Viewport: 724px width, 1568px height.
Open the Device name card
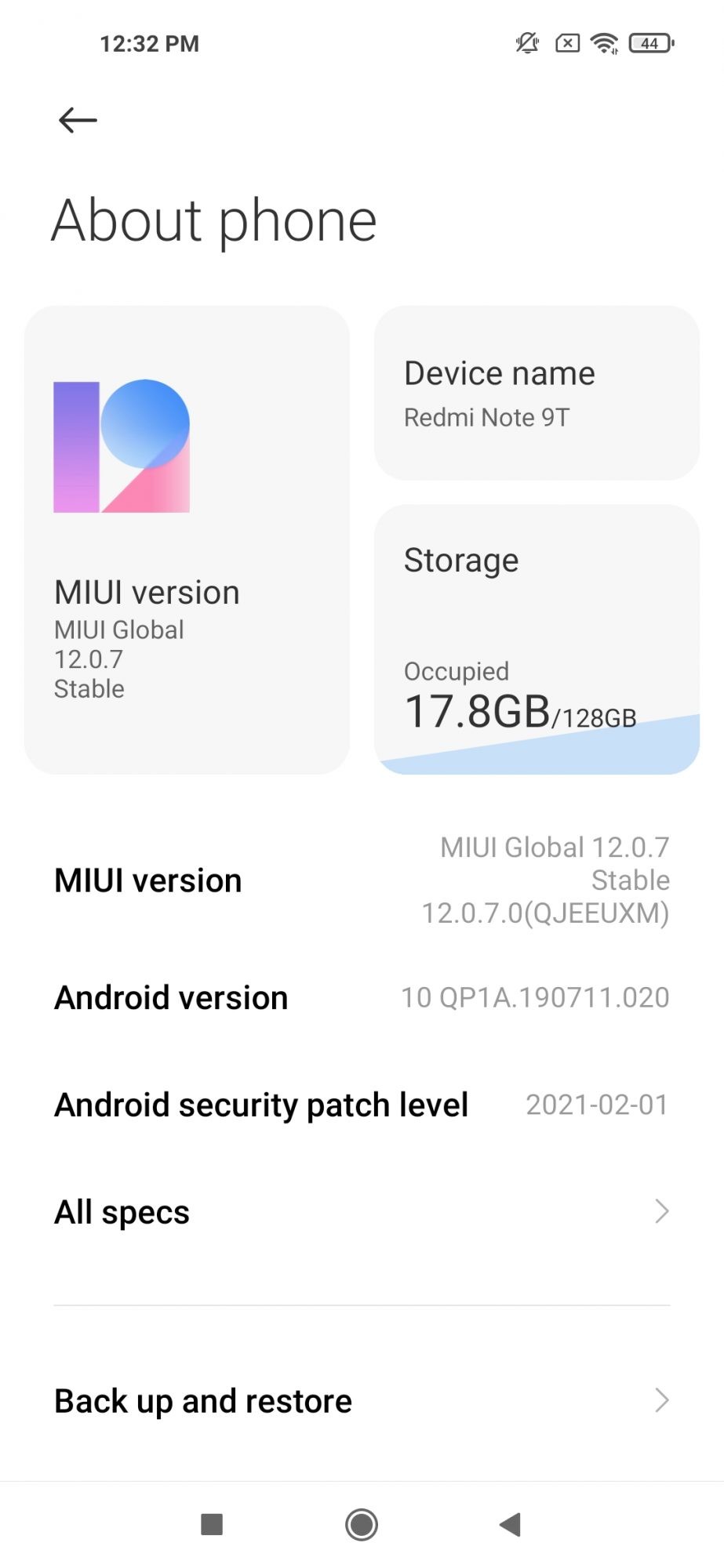click(537, 393)
